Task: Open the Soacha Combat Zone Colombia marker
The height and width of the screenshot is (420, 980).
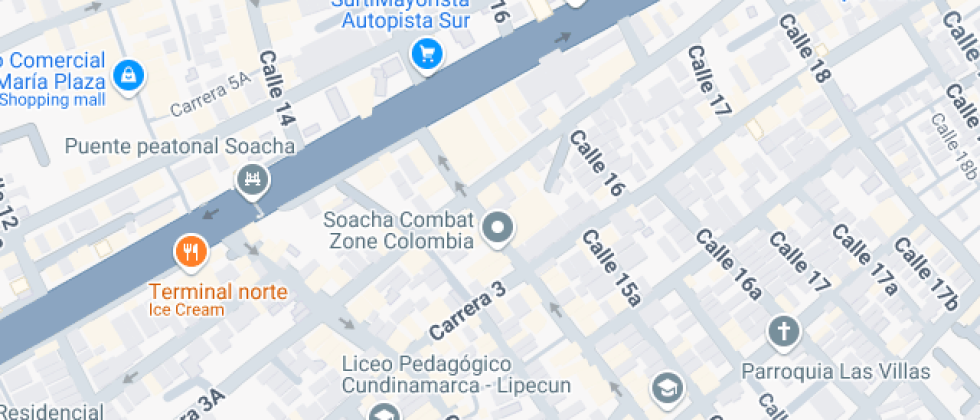Action: pyautogui.click(x=497, y=229)
